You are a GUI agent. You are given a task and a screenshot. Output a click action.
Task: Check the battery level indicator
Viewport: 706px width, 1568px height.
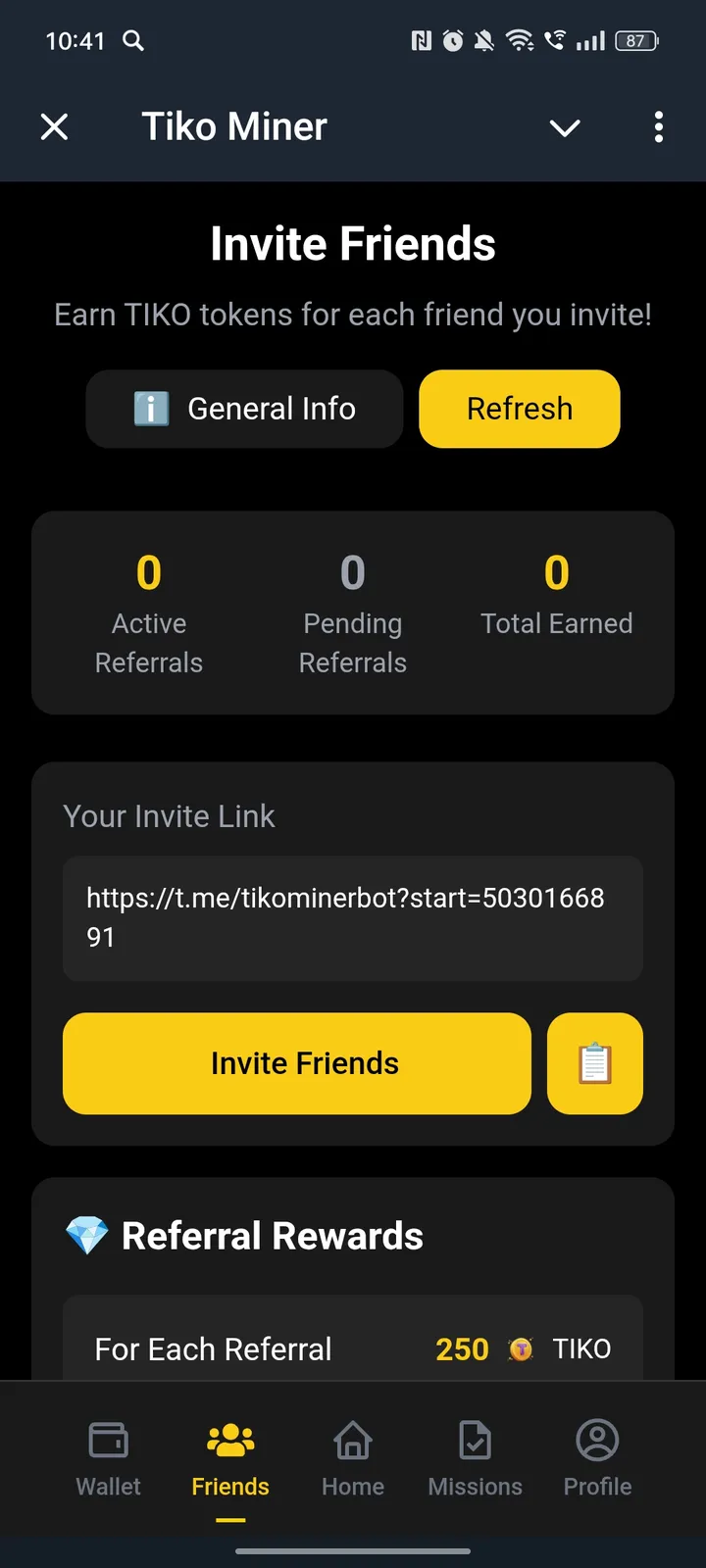[634, 41]
